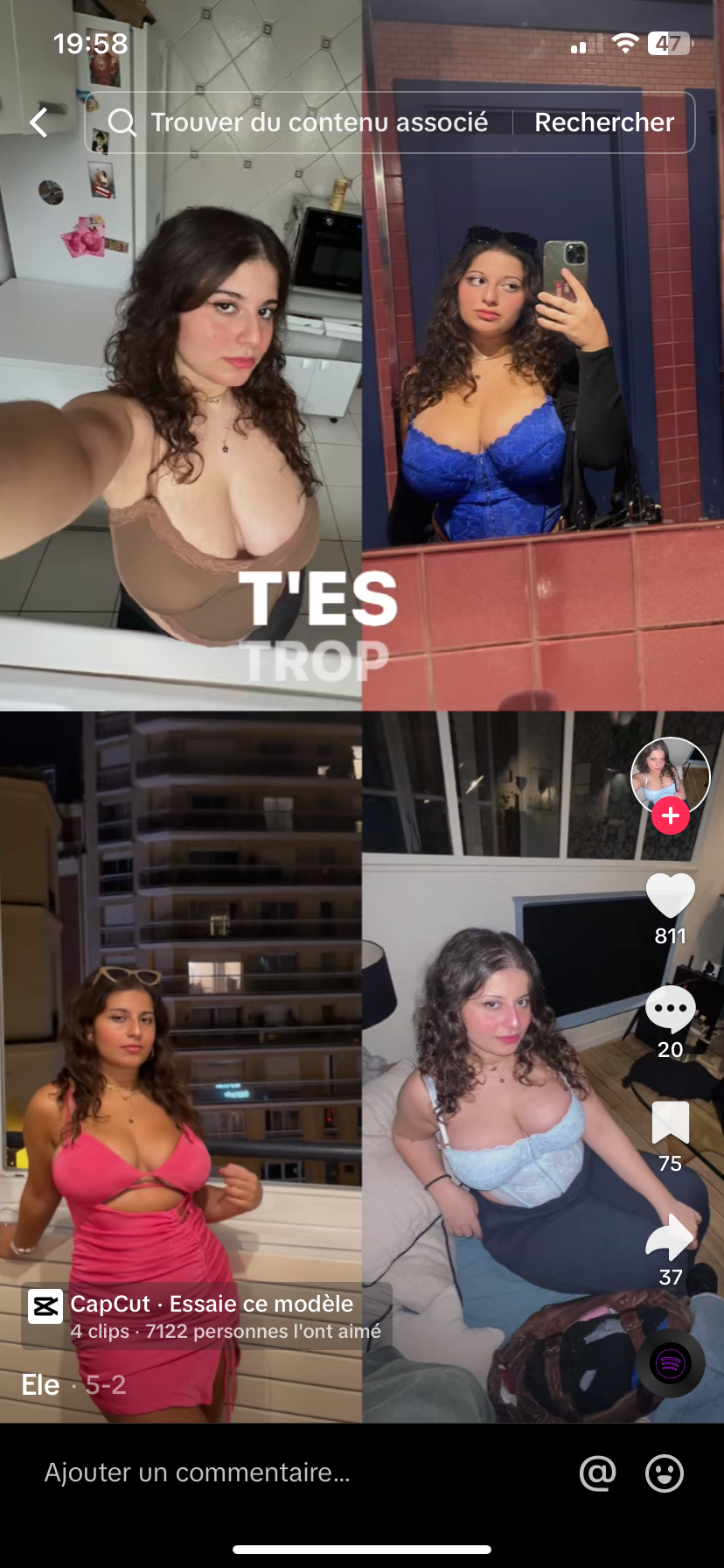This screenshot has height=1568, width=724.
Task: Open the 'Trouver du contenu associé' search field
Action: (x=306, y=122)
